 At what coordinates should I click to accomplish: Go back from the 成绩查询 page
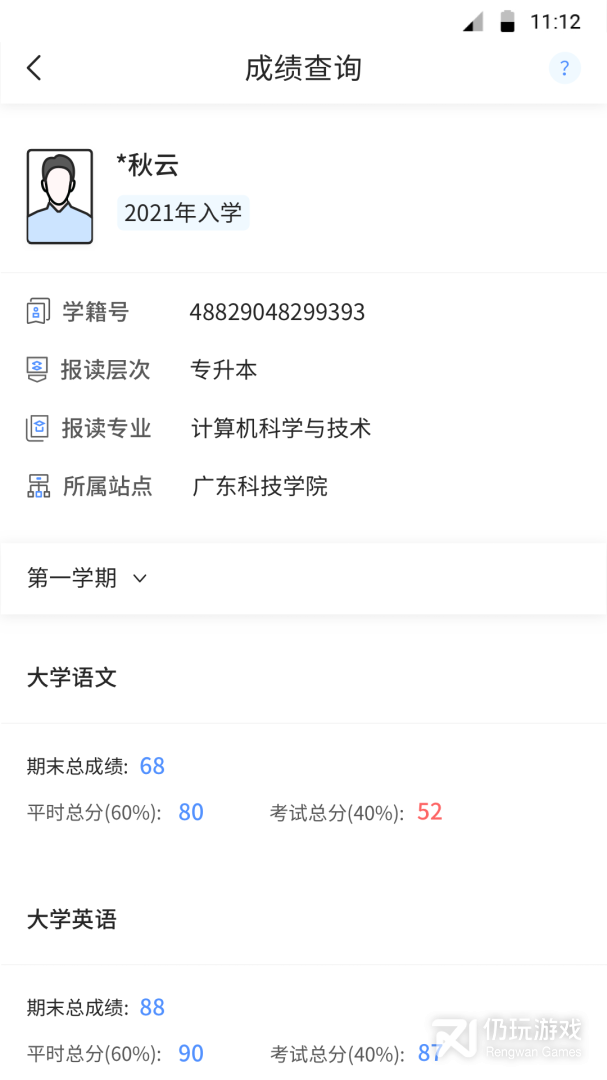34,68
